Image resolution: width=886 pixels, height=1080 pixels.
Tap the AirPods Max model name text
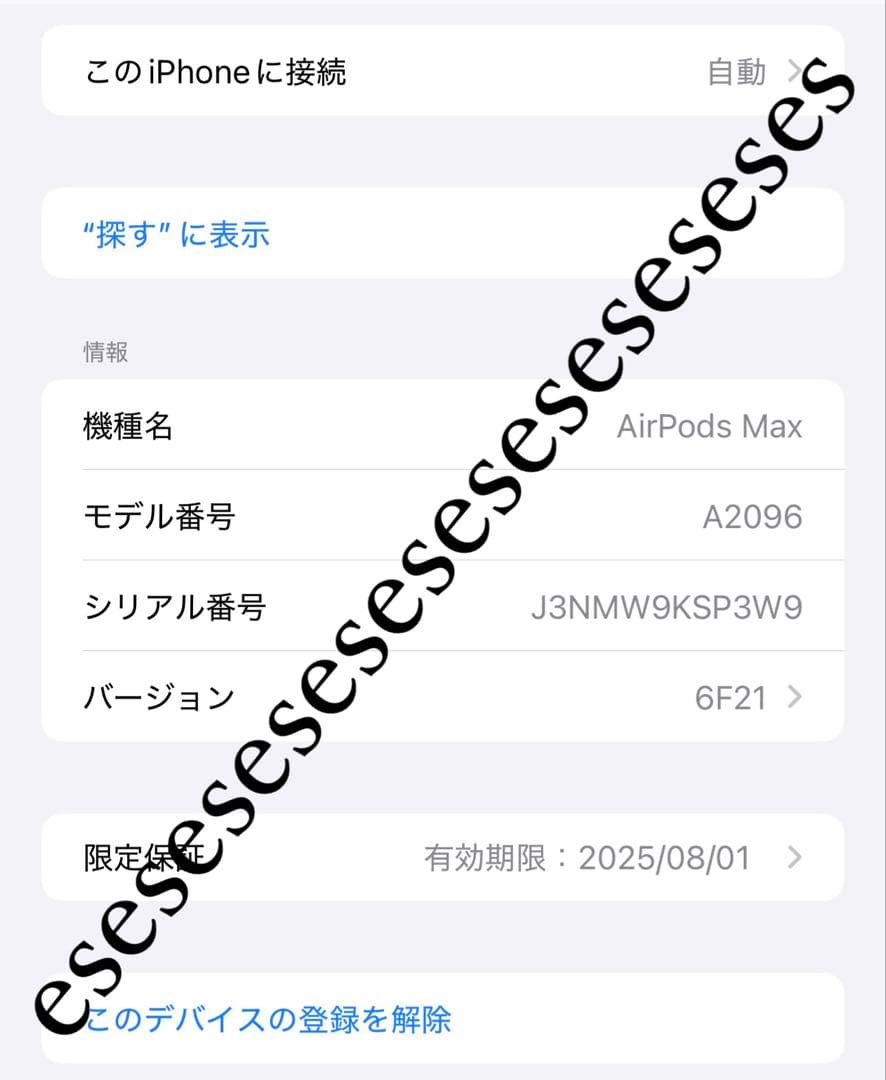tap(710, 427)
